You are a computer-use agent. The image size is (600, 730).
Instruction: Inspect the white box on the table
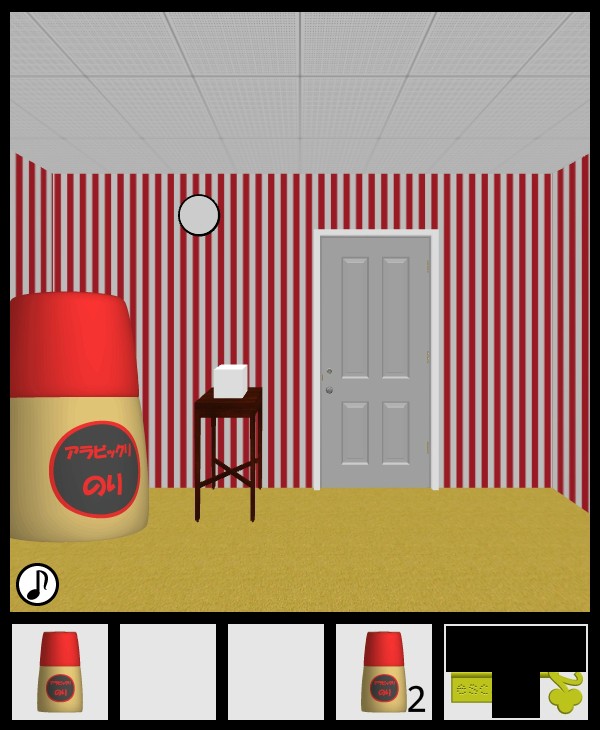[x=230, y=381]
